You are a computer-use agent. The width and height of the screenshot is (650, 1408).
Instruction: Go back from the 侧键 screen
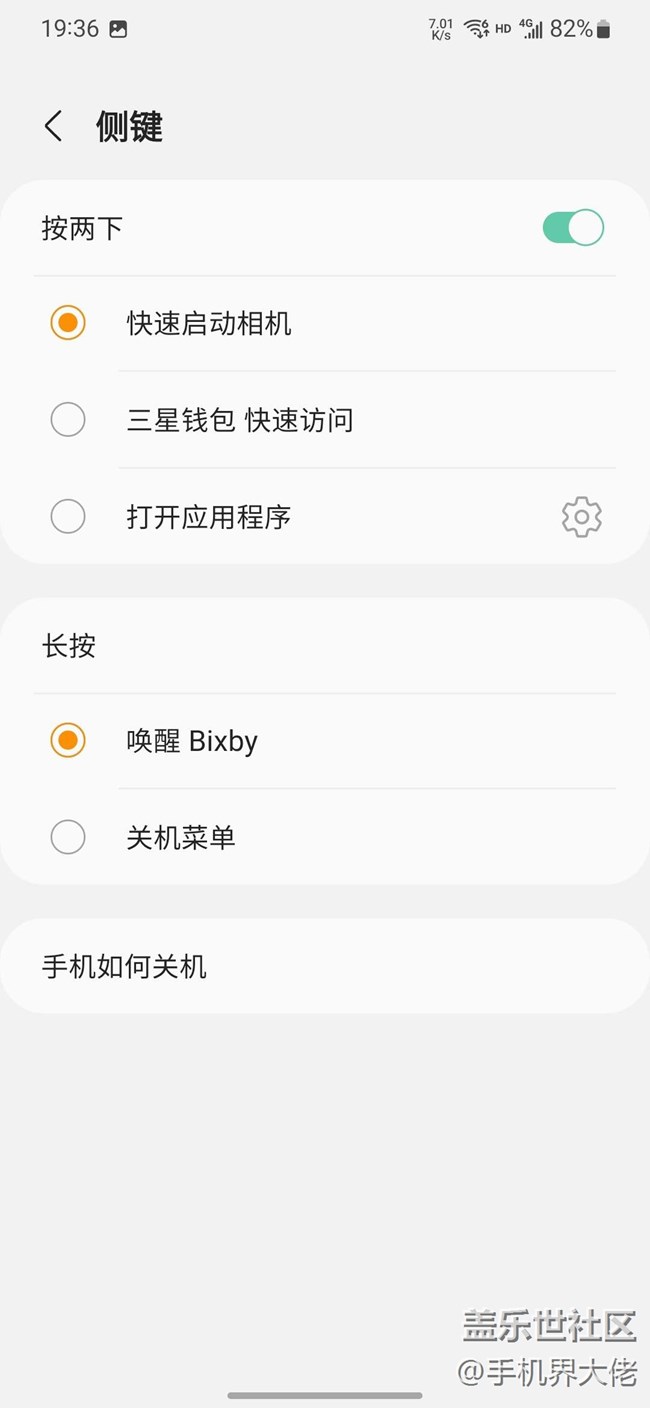[x=54, y=127]
